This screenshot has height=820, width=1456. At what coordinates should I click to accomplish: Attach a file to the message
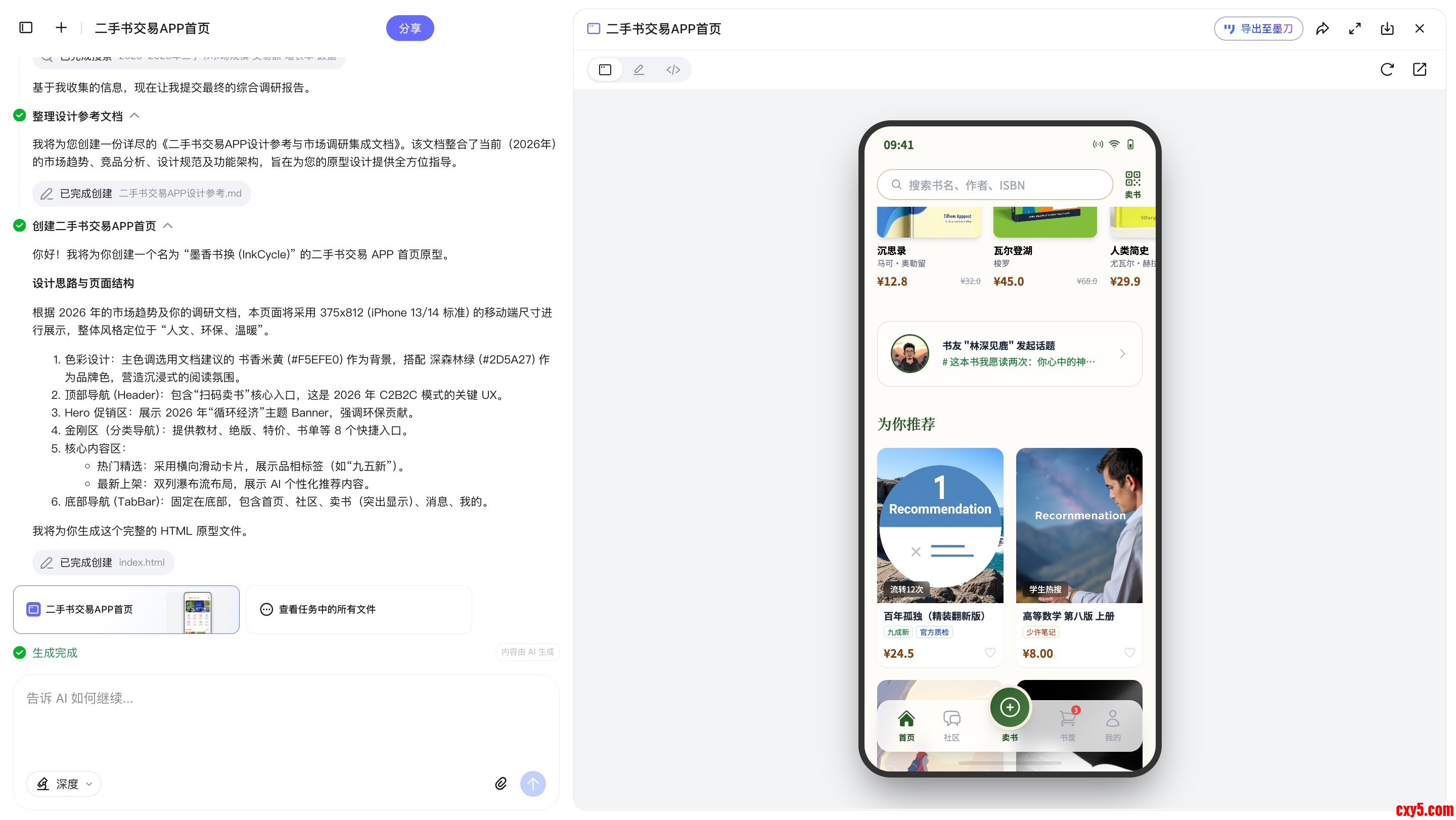point(500,784)
